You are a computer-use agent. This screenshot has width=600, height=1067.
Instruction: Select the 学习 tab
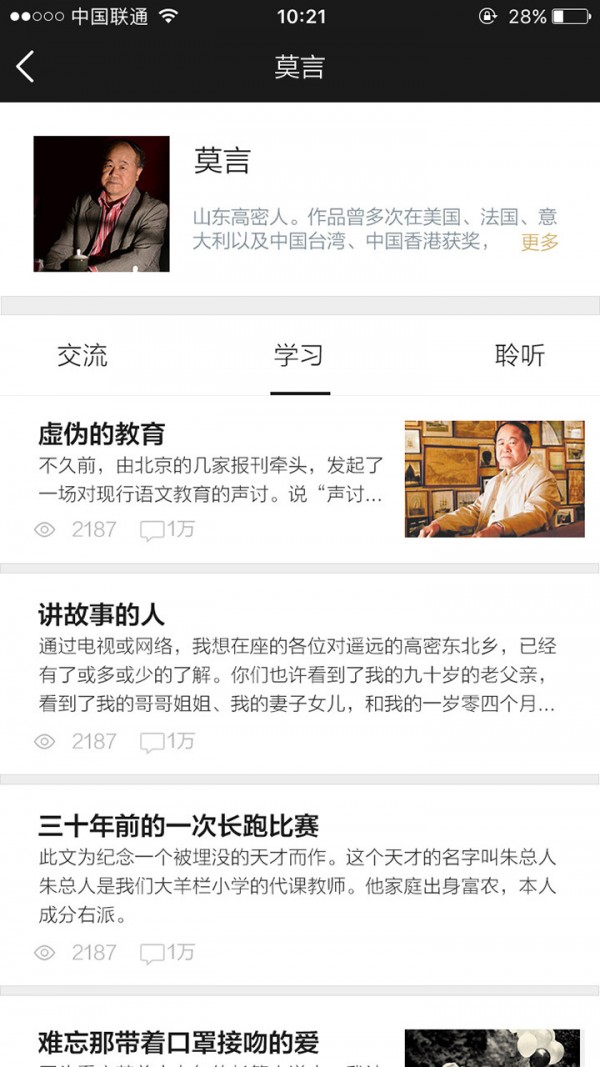(299, 355)
